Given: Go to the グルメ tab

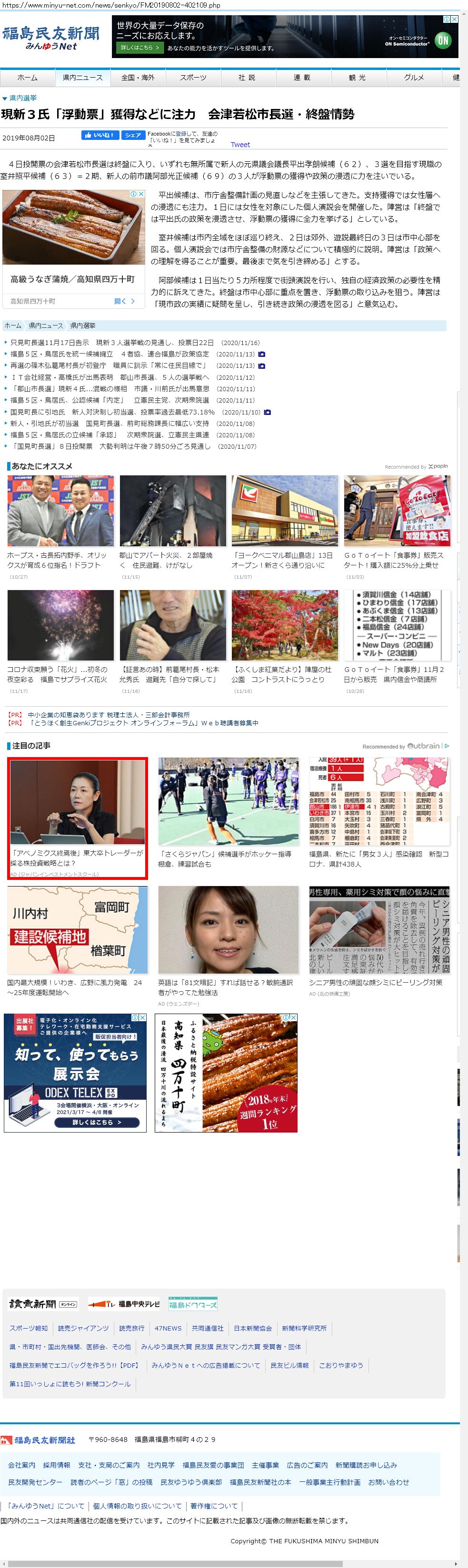Looking at the screenshot, I should coord(414,77).
